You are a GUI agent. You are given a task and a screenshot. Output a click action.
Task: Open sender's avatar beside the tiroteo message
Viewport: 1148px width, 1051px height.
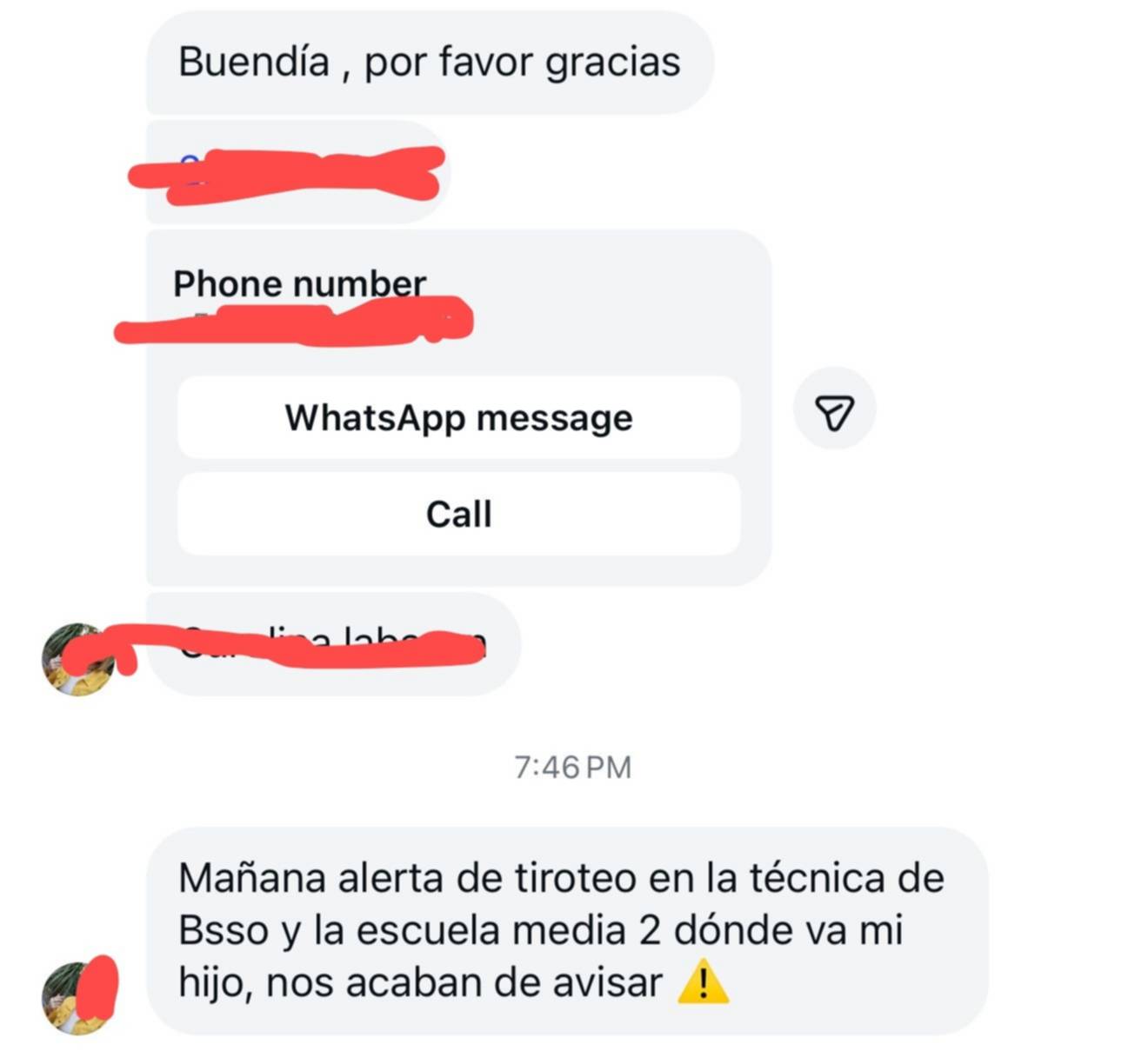tap(77, 998)
